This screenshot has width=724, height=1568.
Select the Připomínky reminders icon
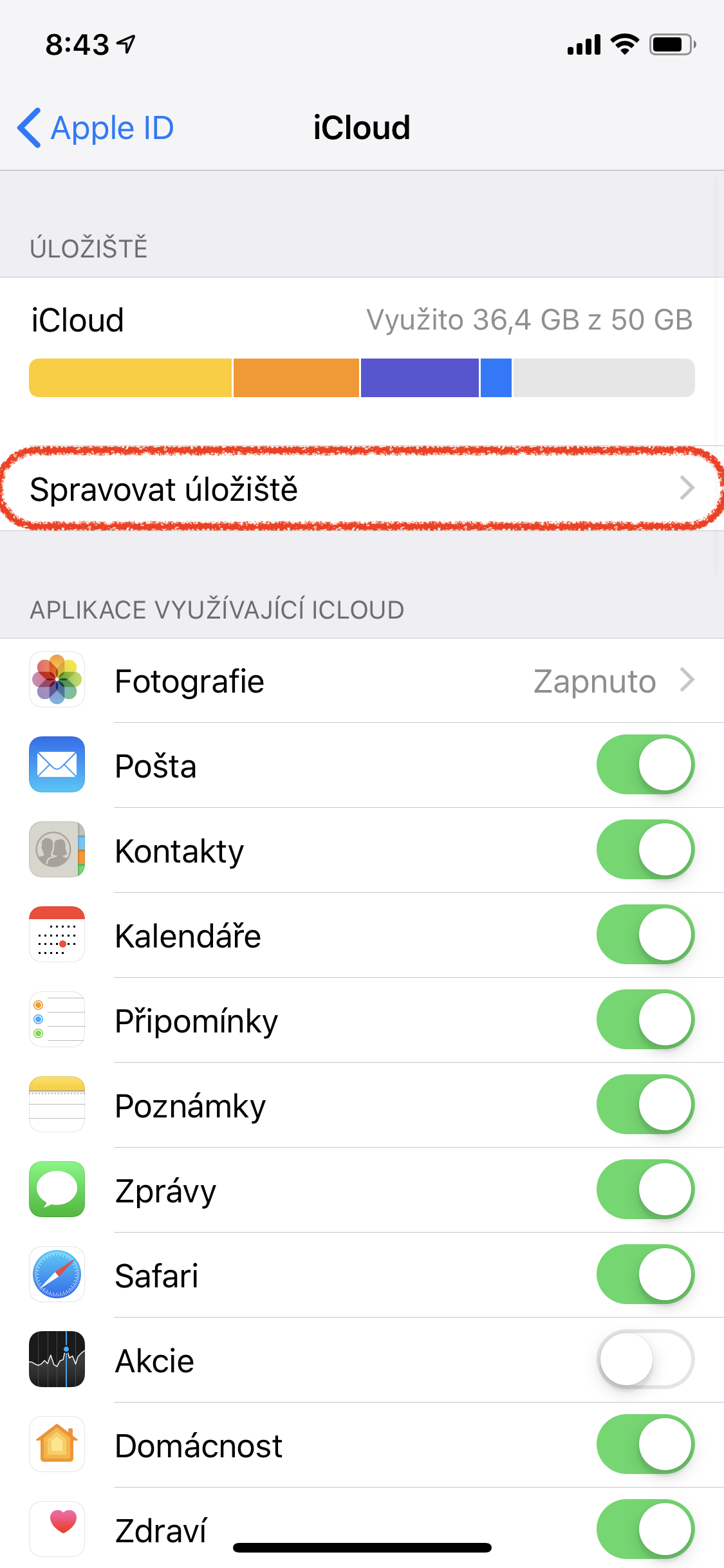(x=57, y=1020)
